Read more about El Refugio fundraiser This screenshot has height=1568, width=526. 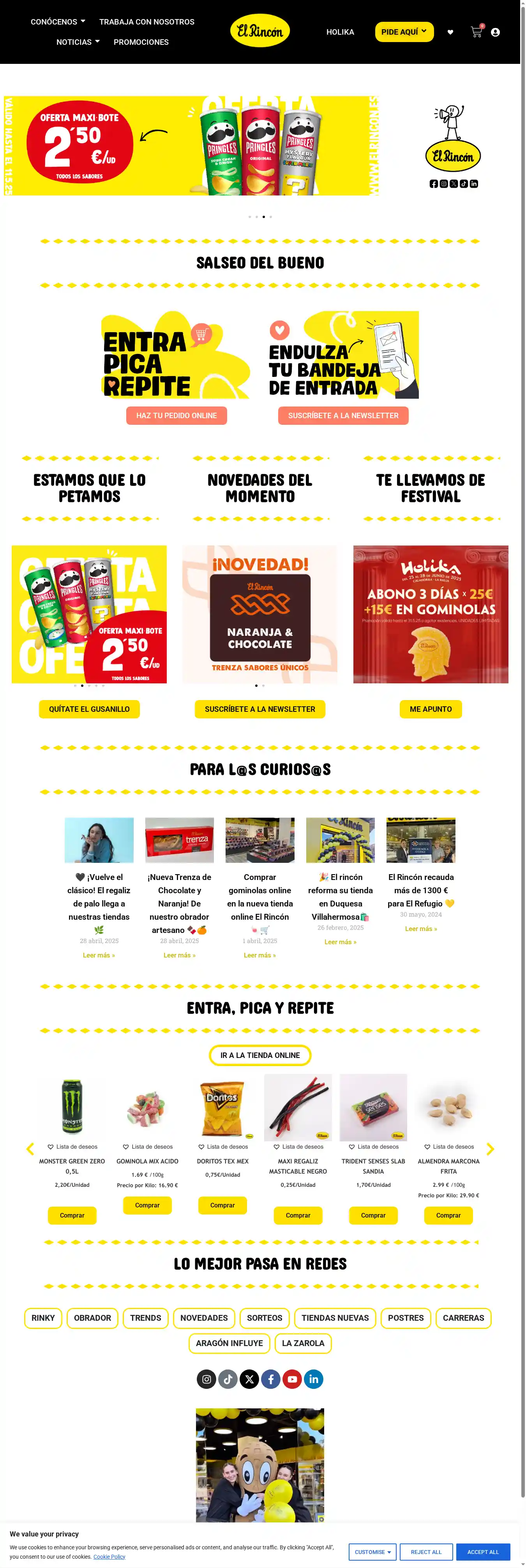pyautogui.click(x=421, y=929)
